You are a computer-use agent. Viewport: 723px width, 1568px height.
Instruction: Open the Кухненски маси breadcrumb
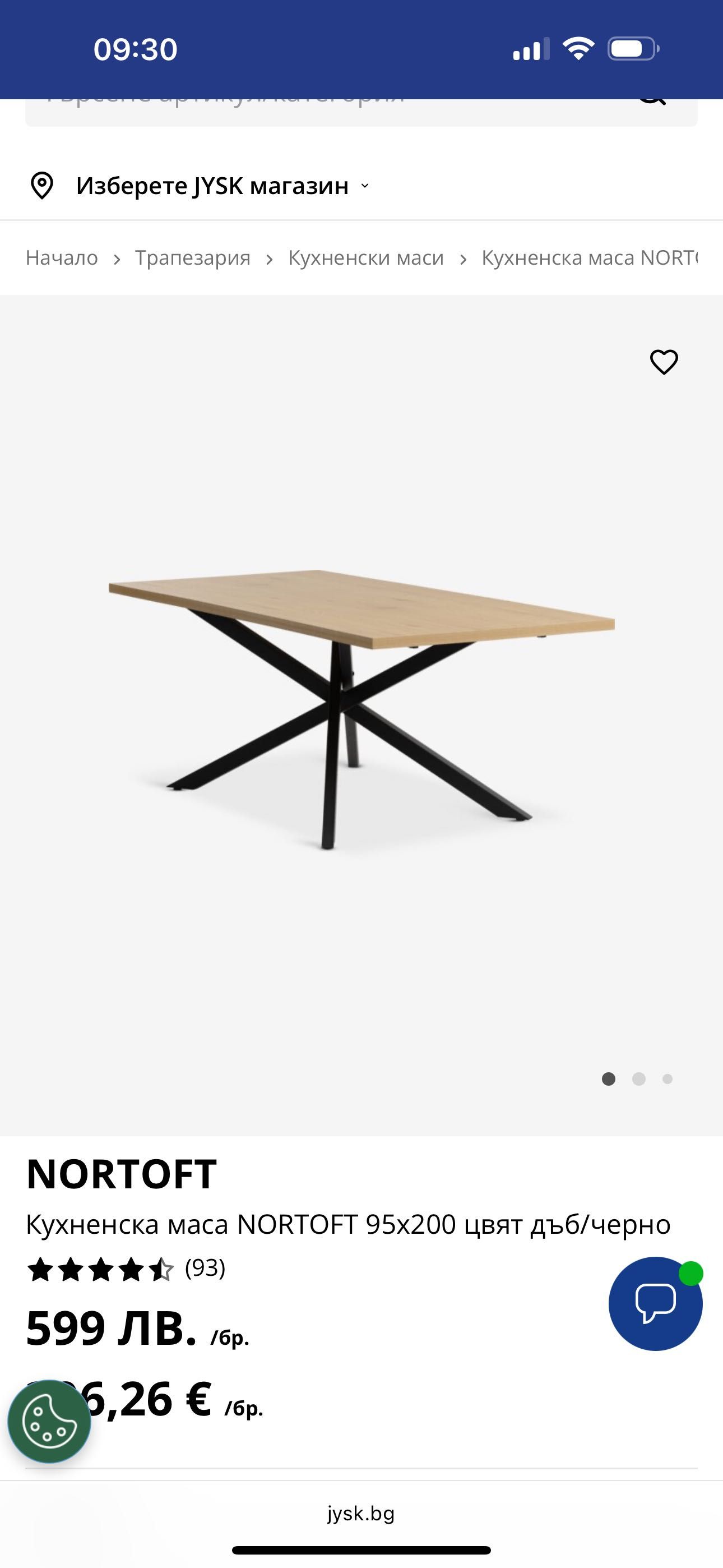(x=366, y=258)
